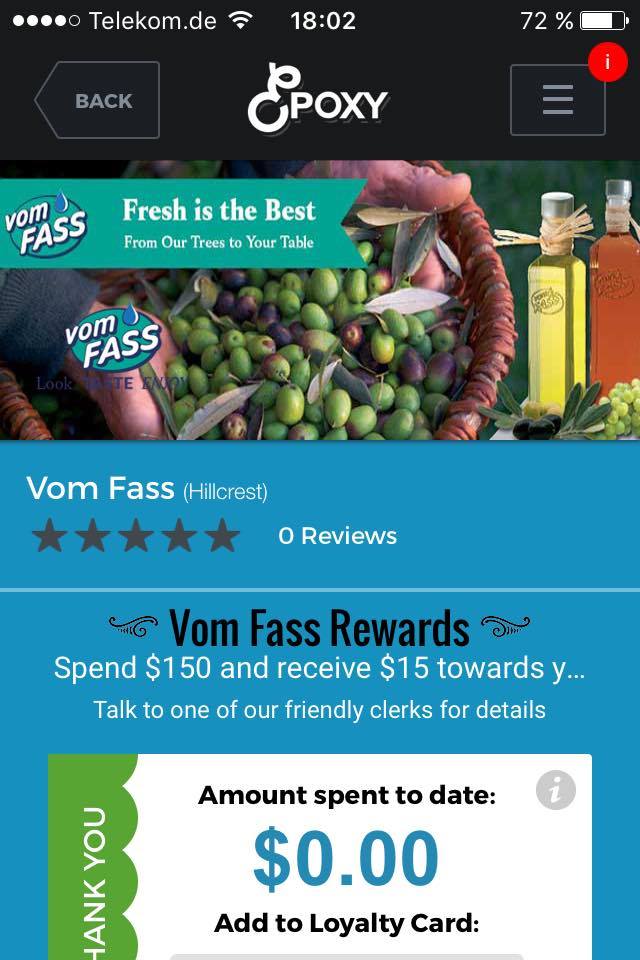
Task: Open the Vom Fass star rating
Action: click(x=136, y=536)
